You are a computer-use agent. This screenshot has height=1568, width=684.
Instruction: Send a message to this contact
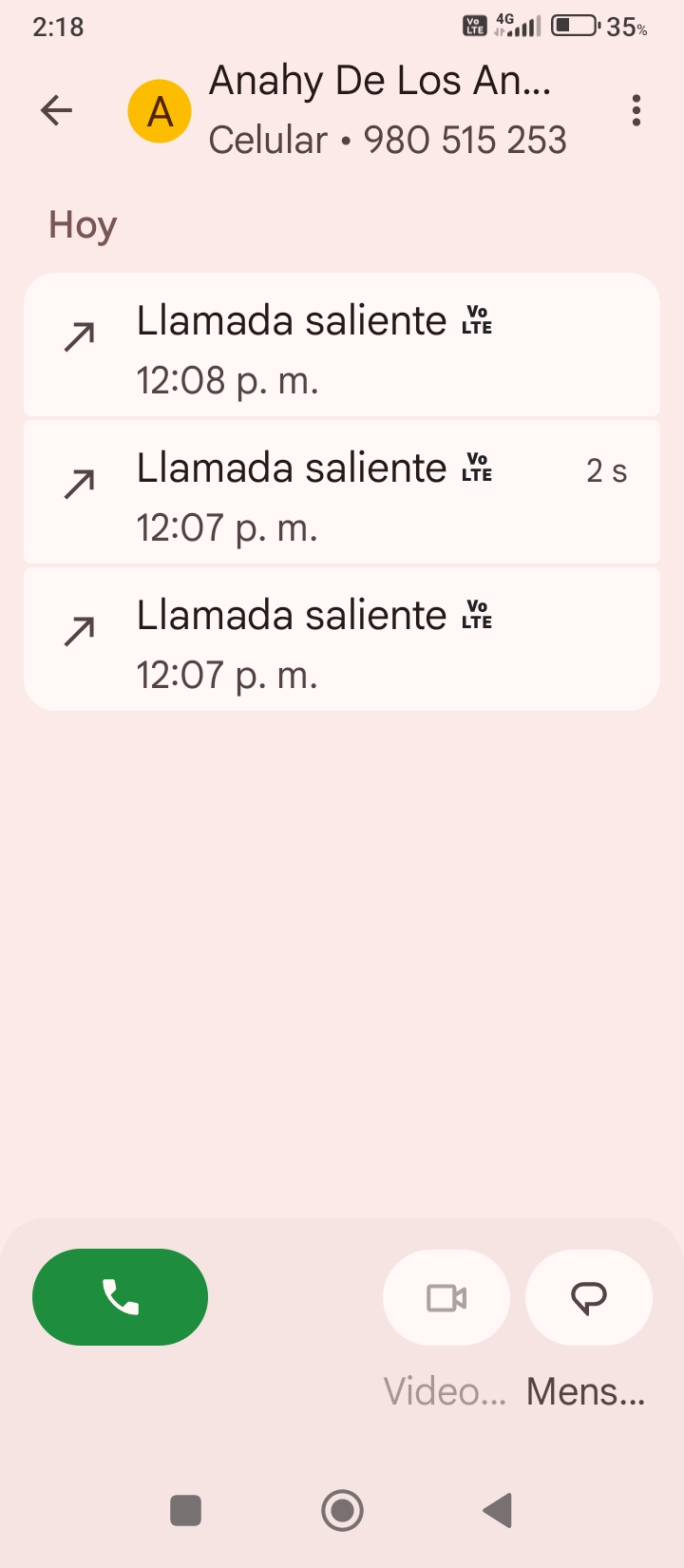click(x=588, y=1298)
